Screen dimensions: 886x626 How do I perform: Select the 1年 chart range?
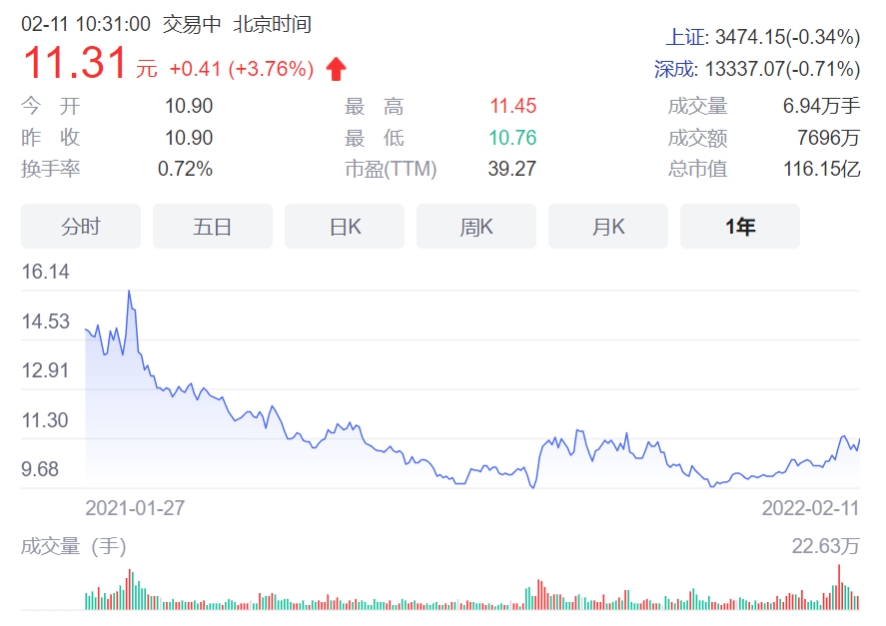coord(740,227)
